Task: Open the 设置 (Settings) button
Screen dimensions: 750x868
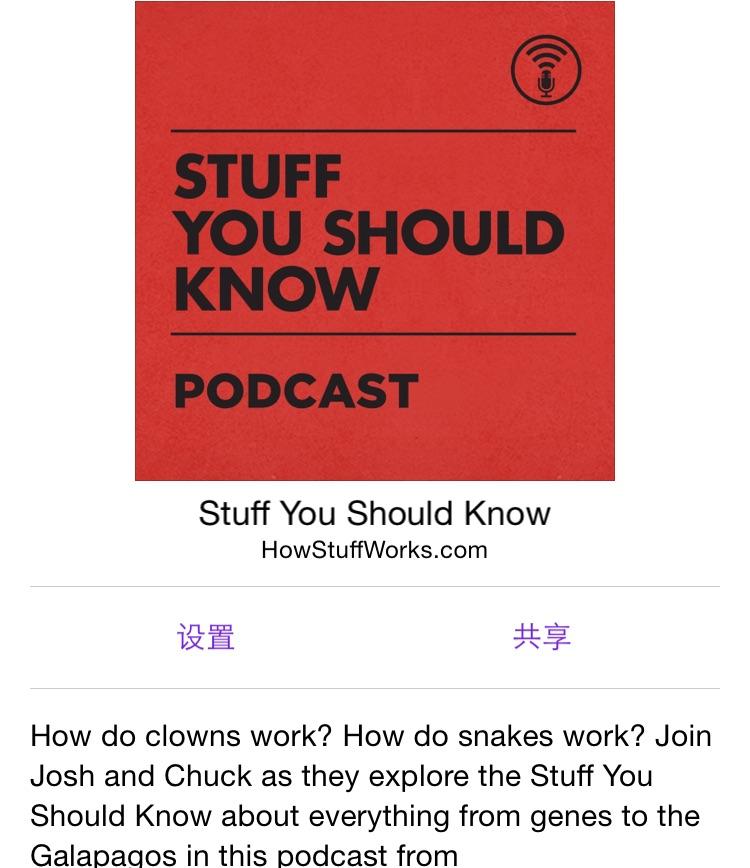Action: [206, 637]
